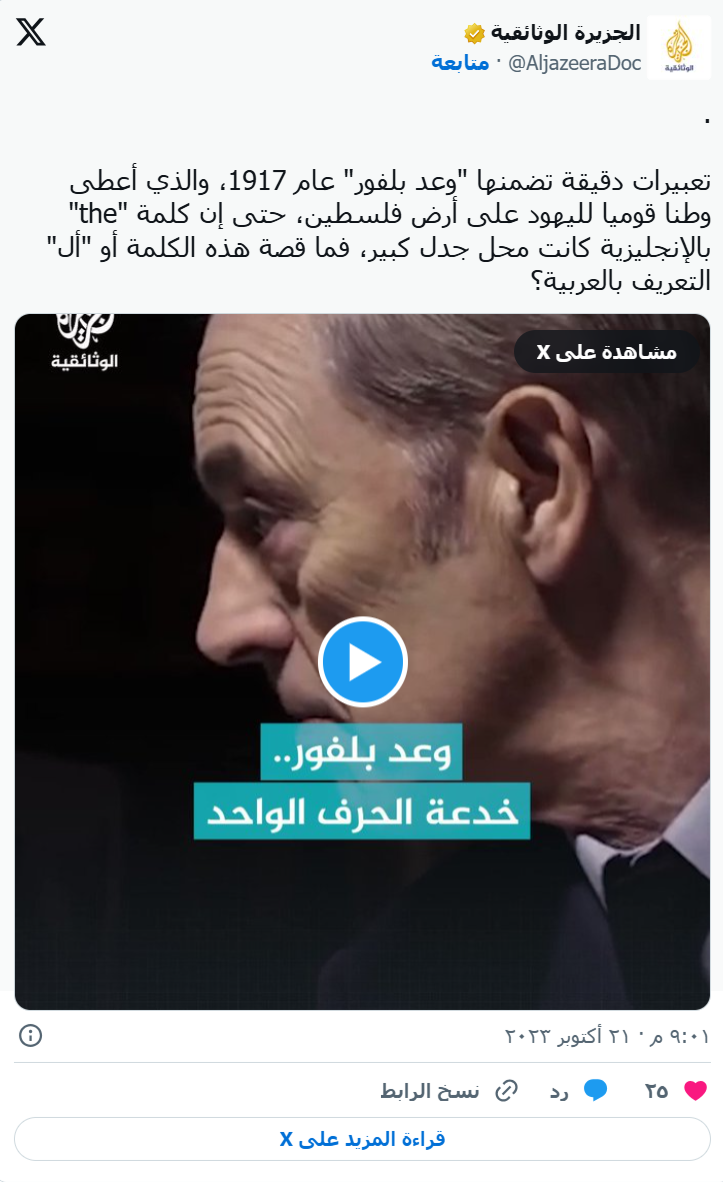Tap the مشاهدة على X button
The image size is (723, 1182).
[x=606, y=352]
